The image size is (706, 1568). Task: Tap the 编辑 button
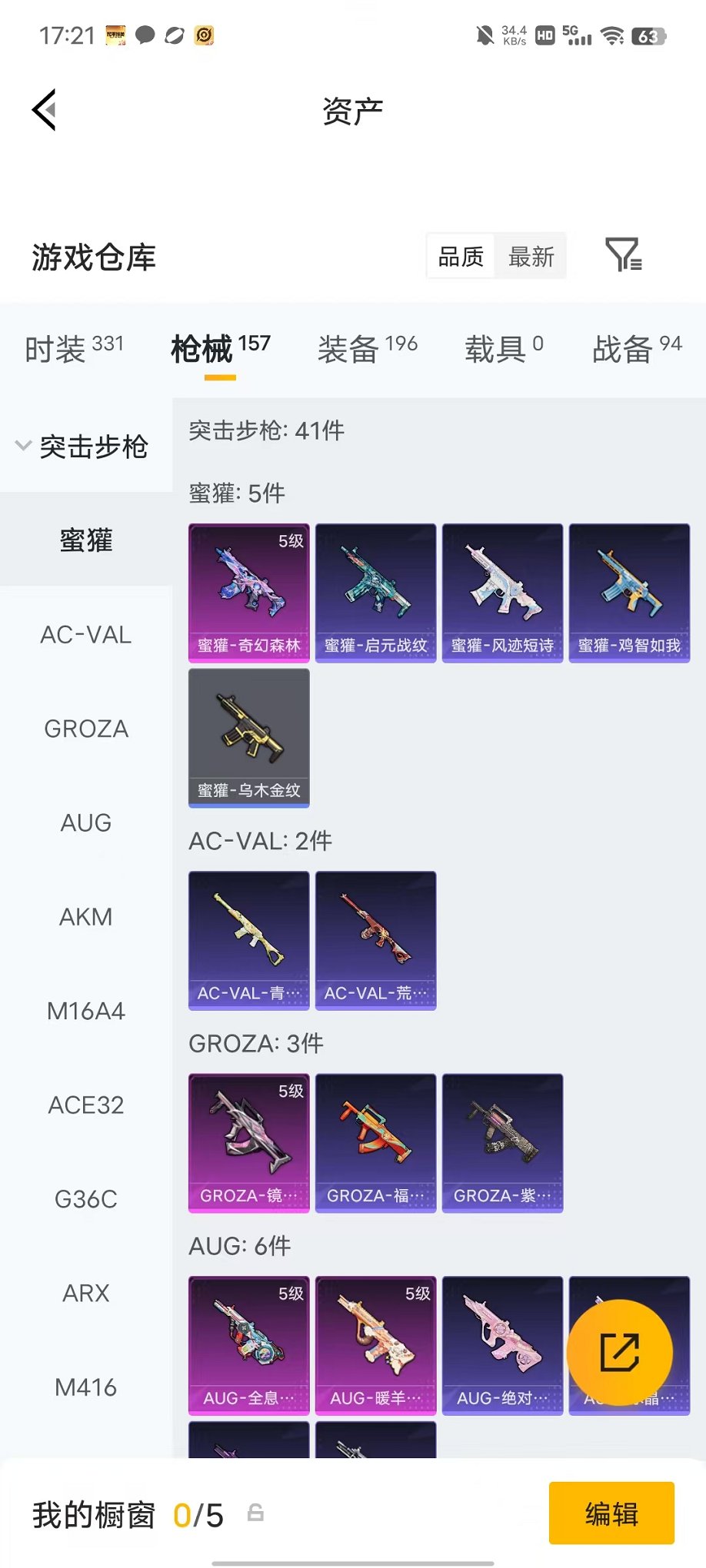pos(611,1513)
